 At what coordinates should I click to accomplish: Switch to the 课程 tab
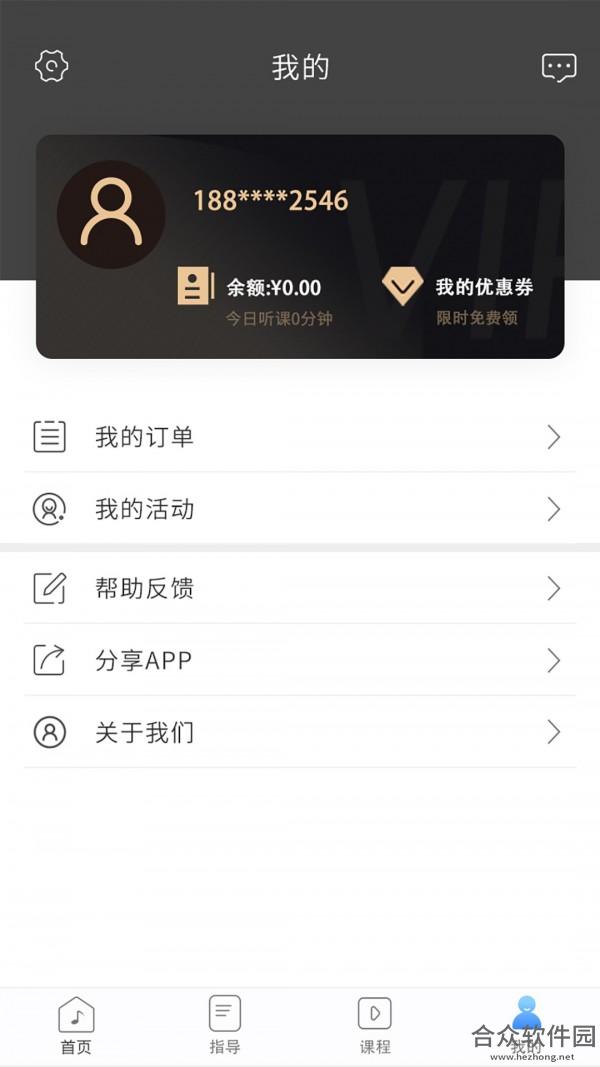[x=375, y=1026]
